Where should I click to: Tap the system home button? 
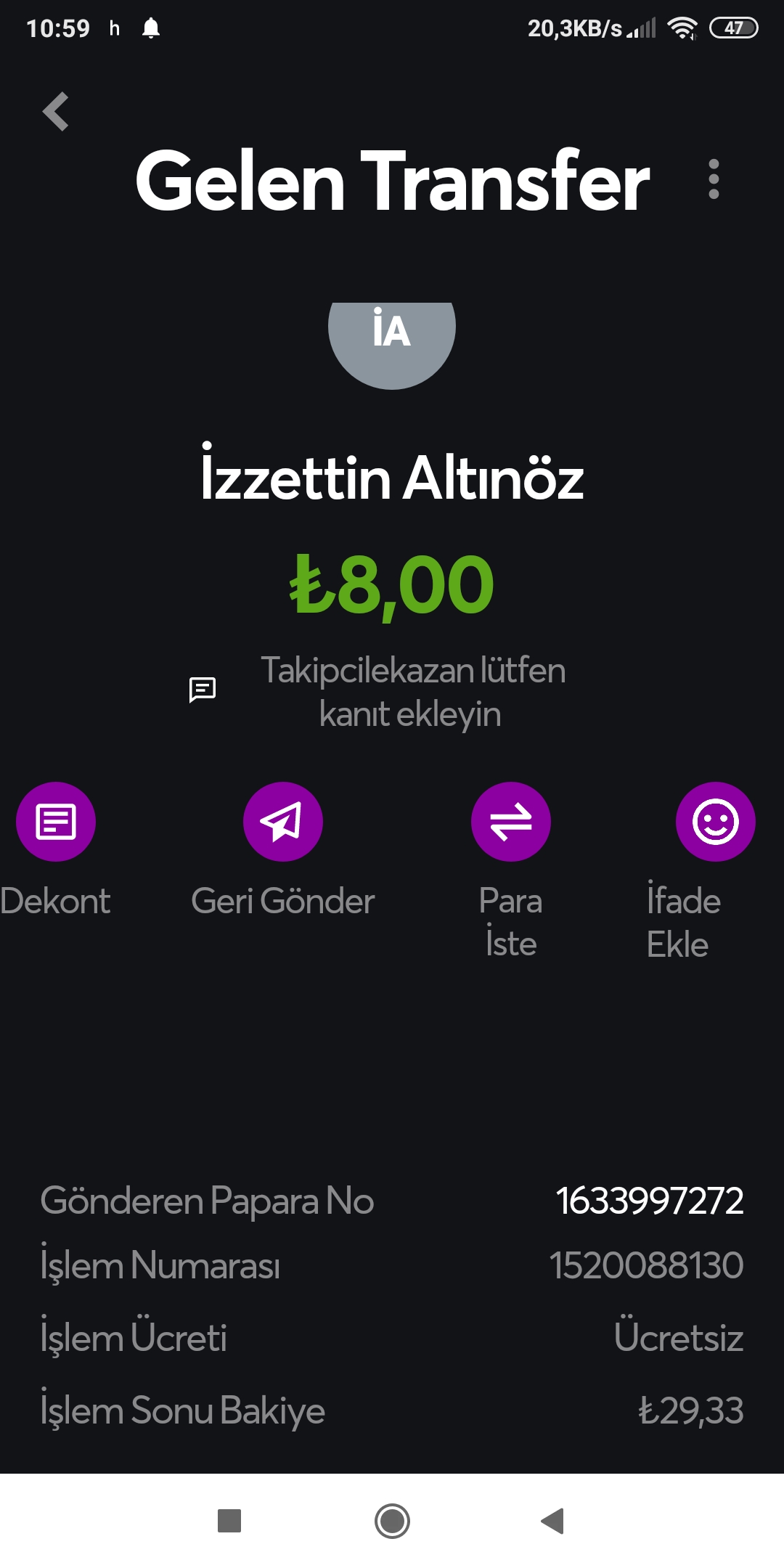click(x=392, y=1521)
